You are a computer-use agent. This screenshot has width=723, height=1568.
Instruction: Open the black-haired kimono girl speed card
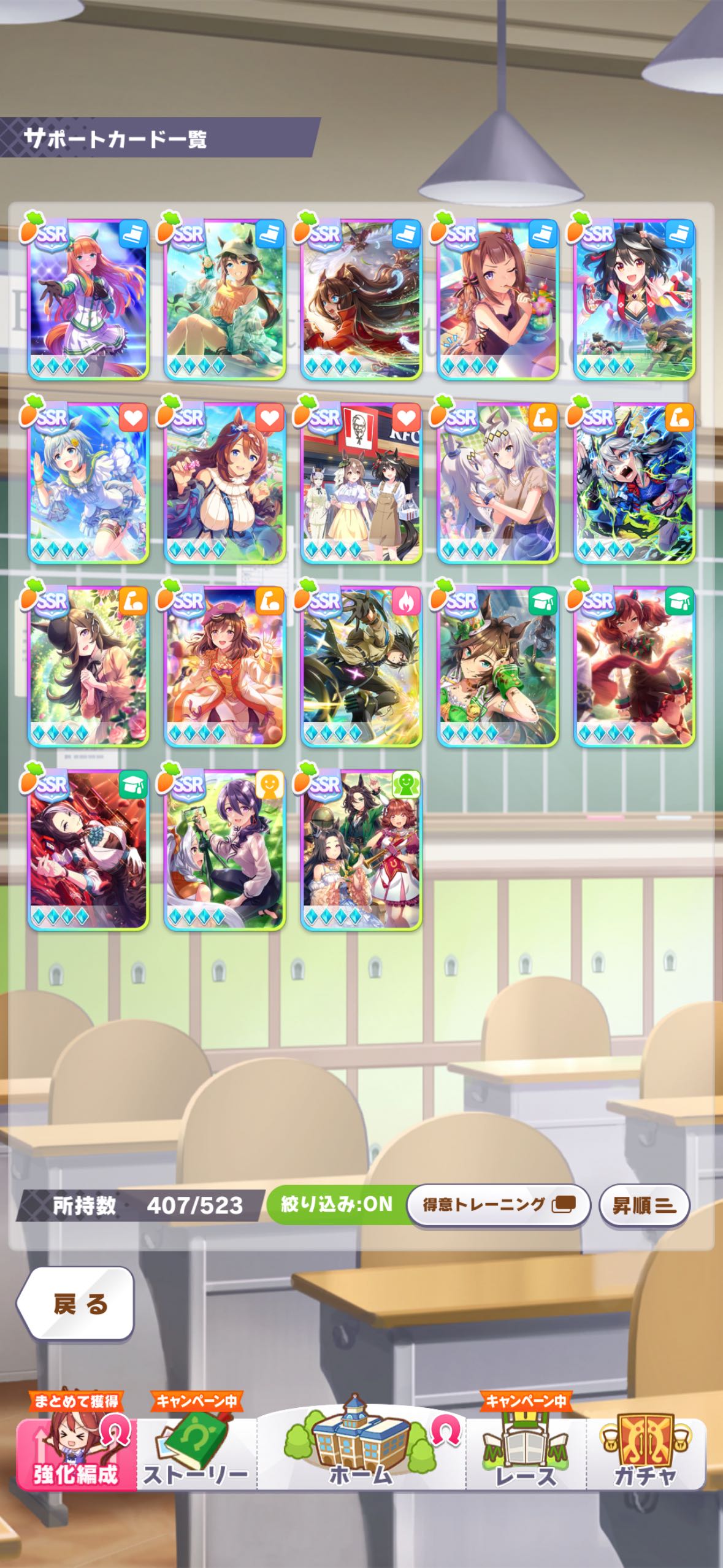click(634, 299)
